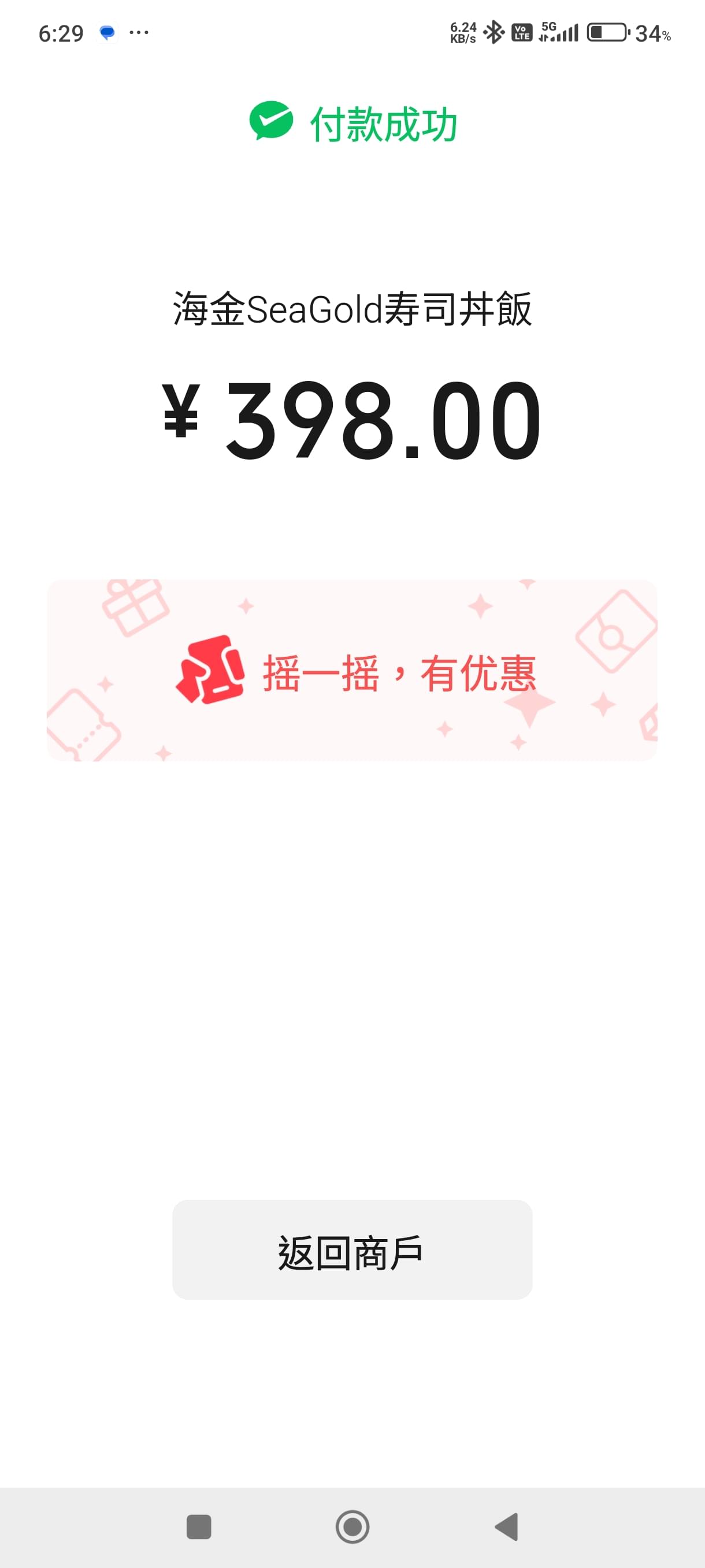The width and height of the screenshot is (705, 1568).
Task: Go back with the system back button
Action: tap(506, 1526)
